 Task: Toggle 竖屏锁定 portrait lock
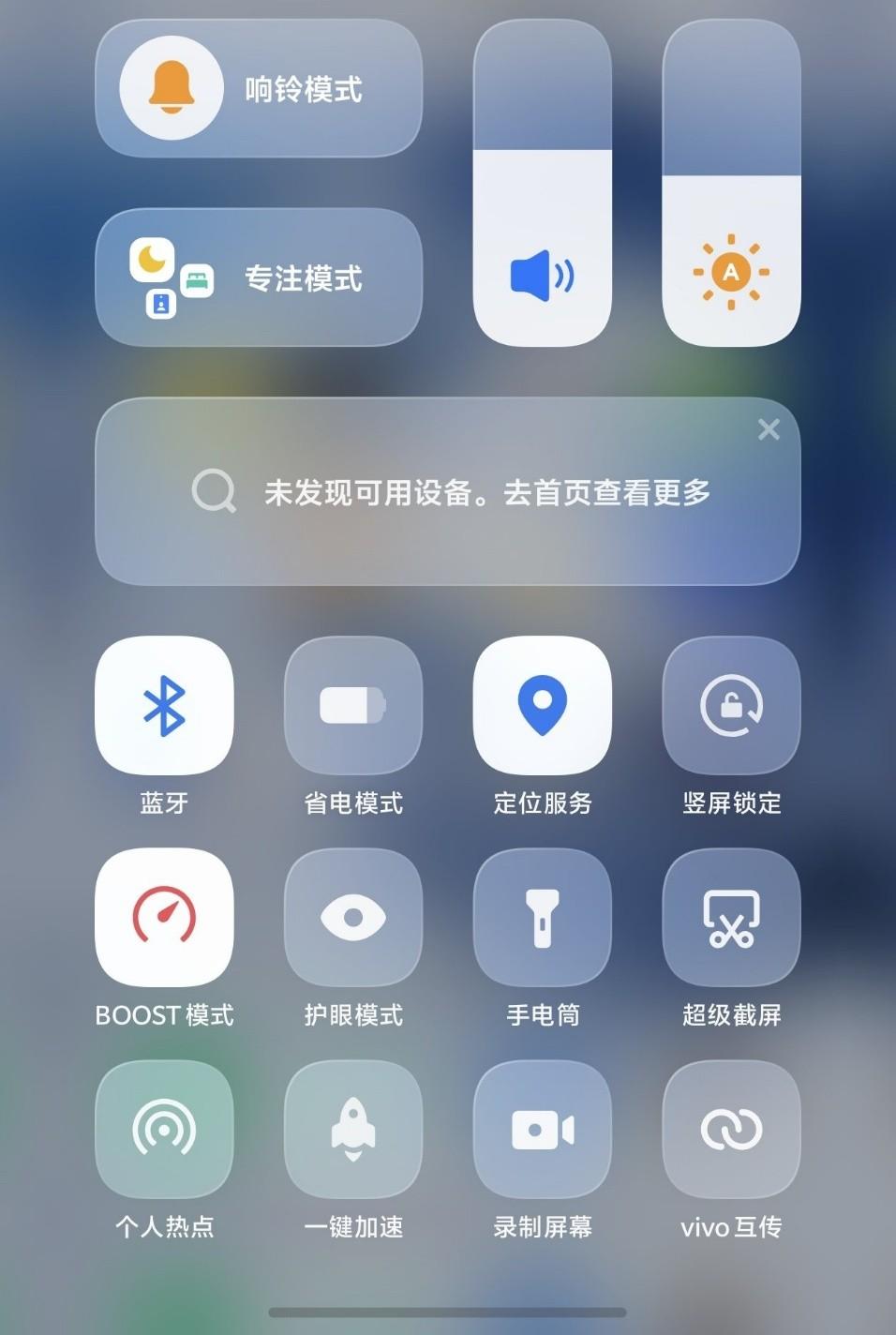(x=731, y=706)
